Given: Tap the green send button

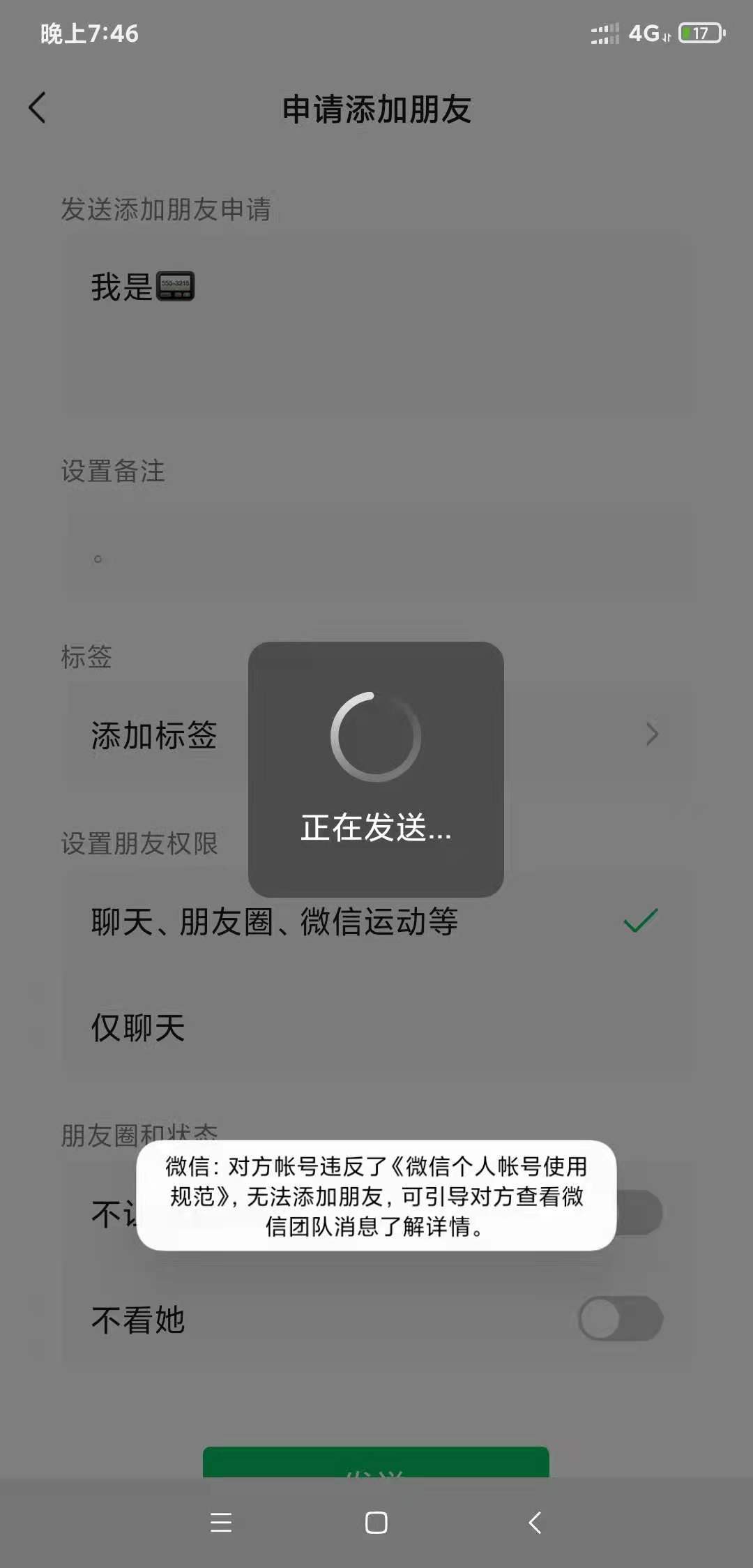Looking at the screenshot, I should point(376,1462).
